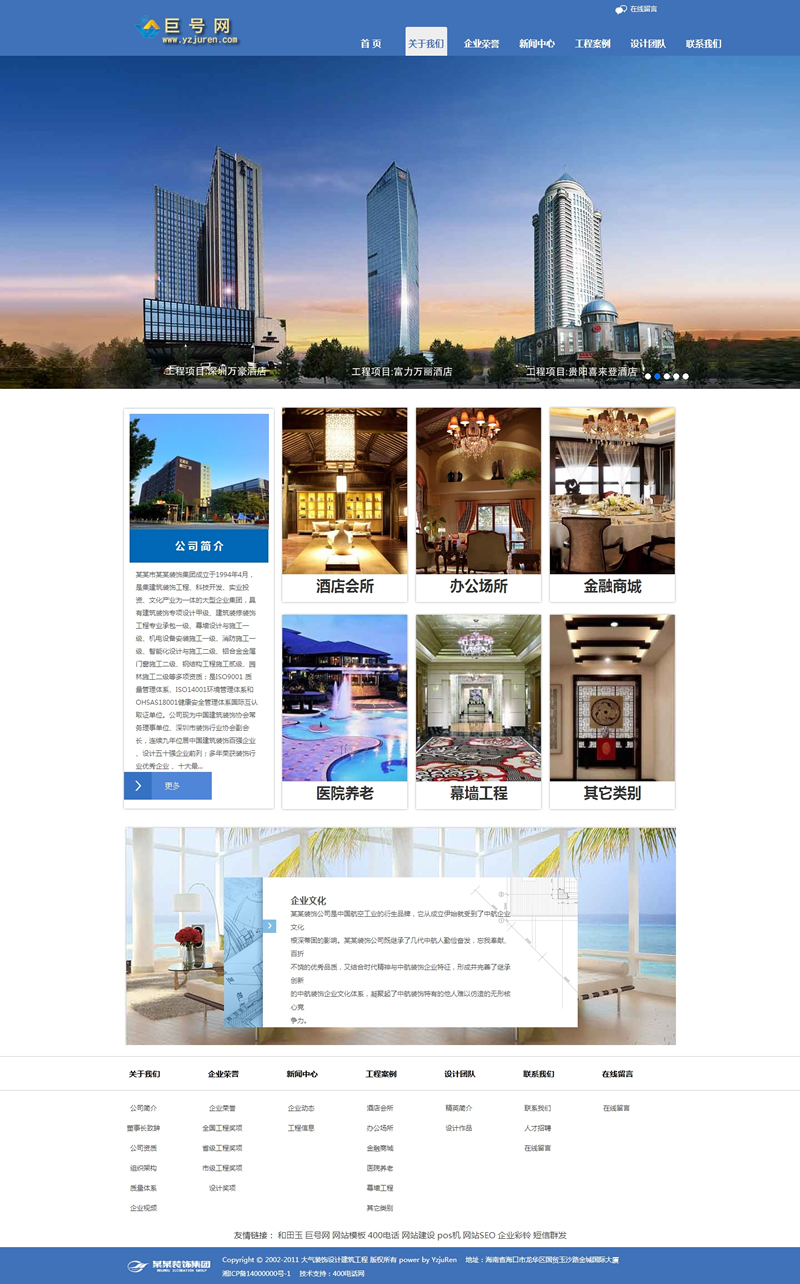Select 新闻中心 in the top navigation bar

click(x=537, y=44)
